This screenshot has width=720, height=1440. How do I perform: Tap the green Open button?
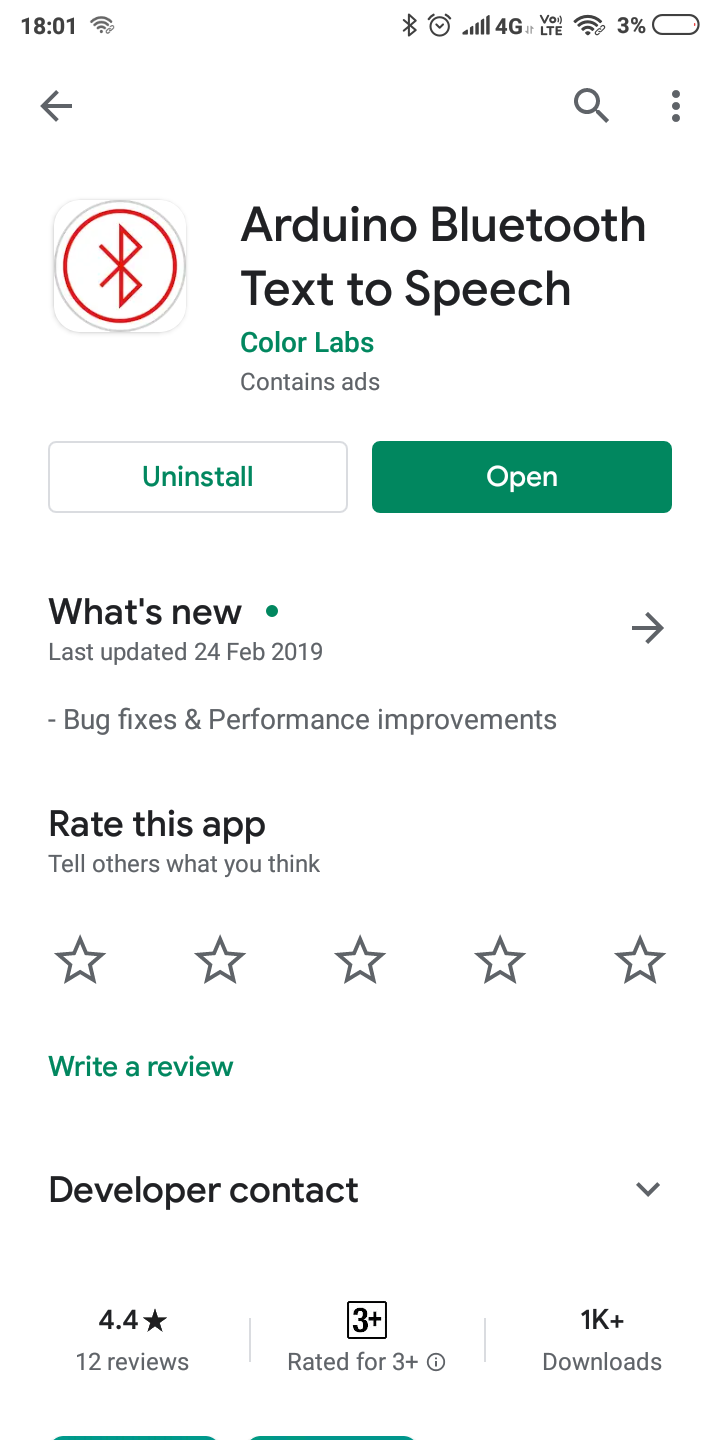522,477
